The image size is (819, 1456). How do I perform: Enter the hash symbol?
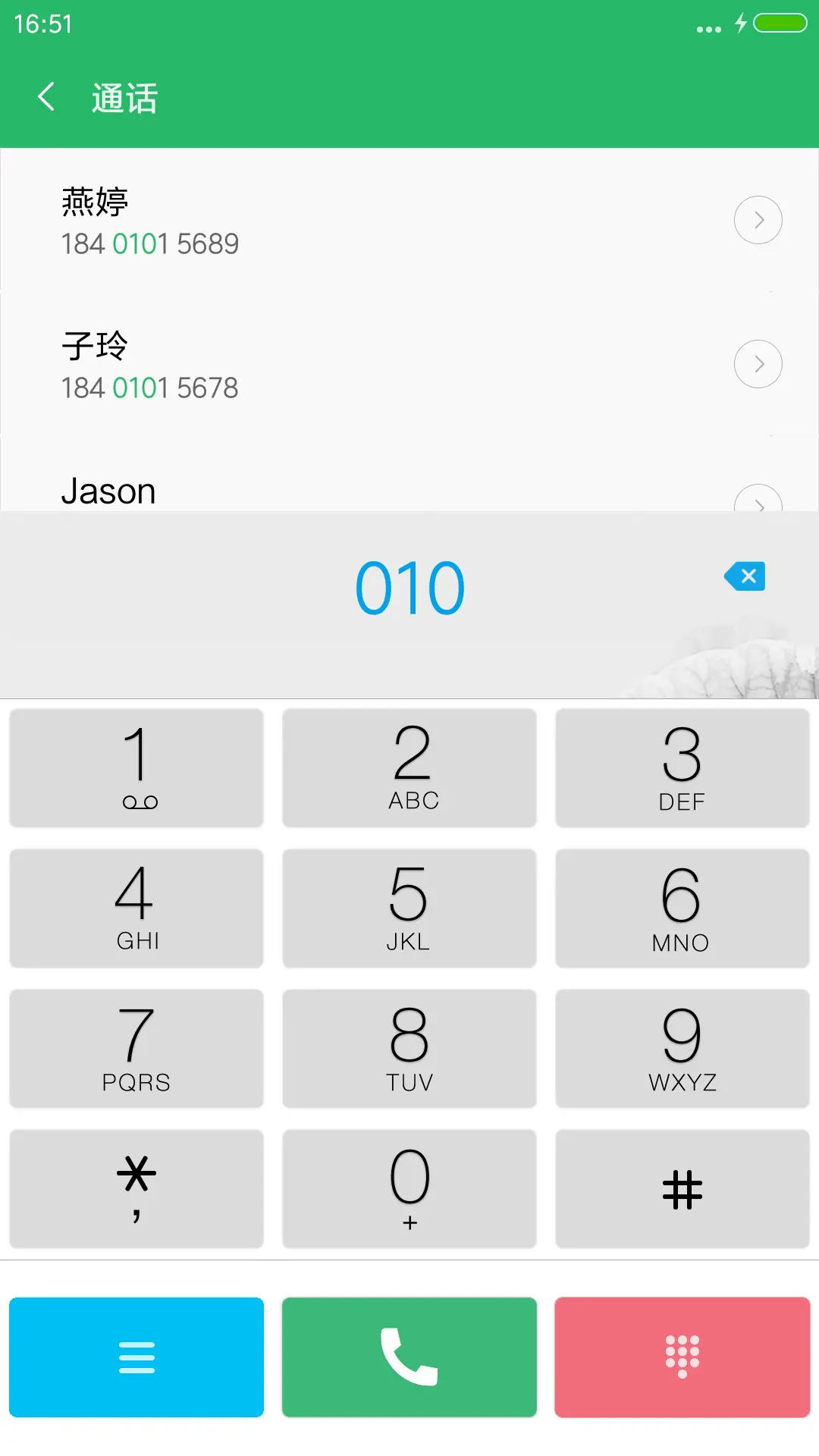[682, 1188]
